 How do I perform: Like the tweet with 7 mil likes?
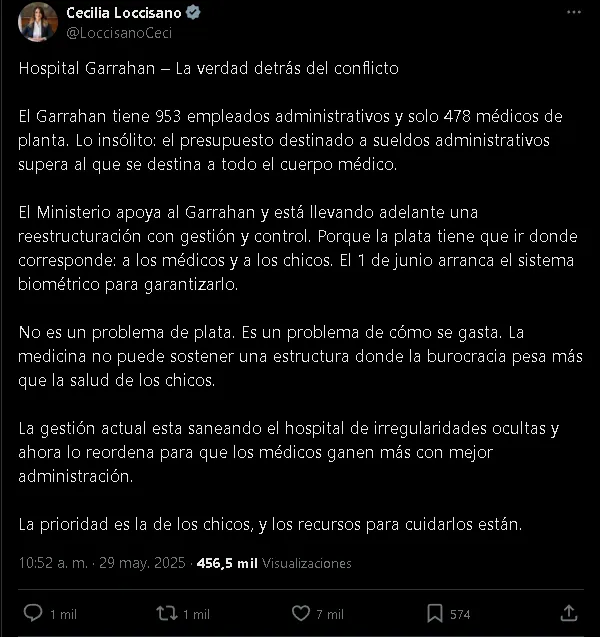click(x=301, y=612)
